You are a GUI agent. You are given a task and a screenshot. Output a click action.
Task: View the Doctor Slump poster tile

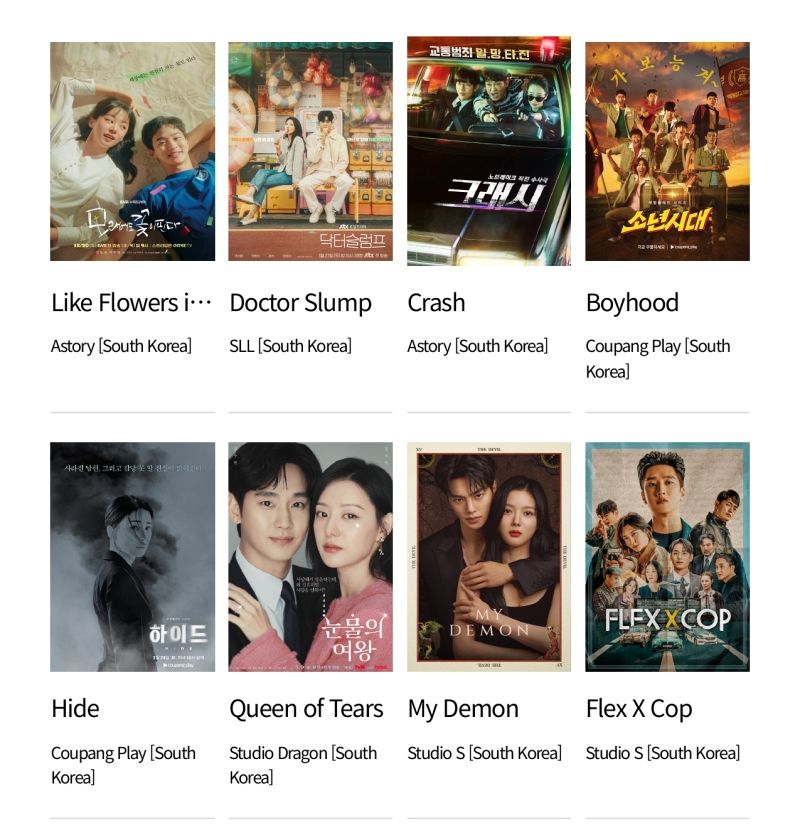click(310, 152)
